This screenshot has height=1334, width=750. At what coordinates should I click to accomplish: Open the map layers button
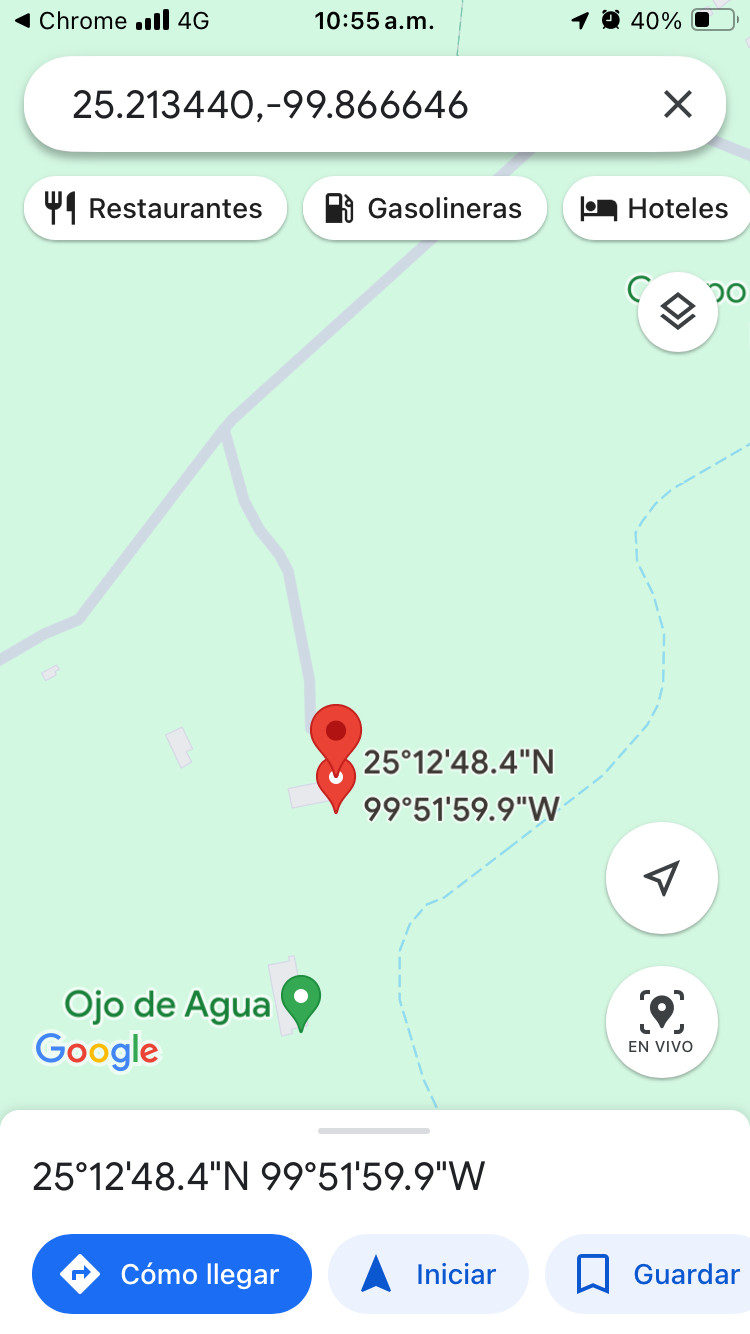[677, 312]
